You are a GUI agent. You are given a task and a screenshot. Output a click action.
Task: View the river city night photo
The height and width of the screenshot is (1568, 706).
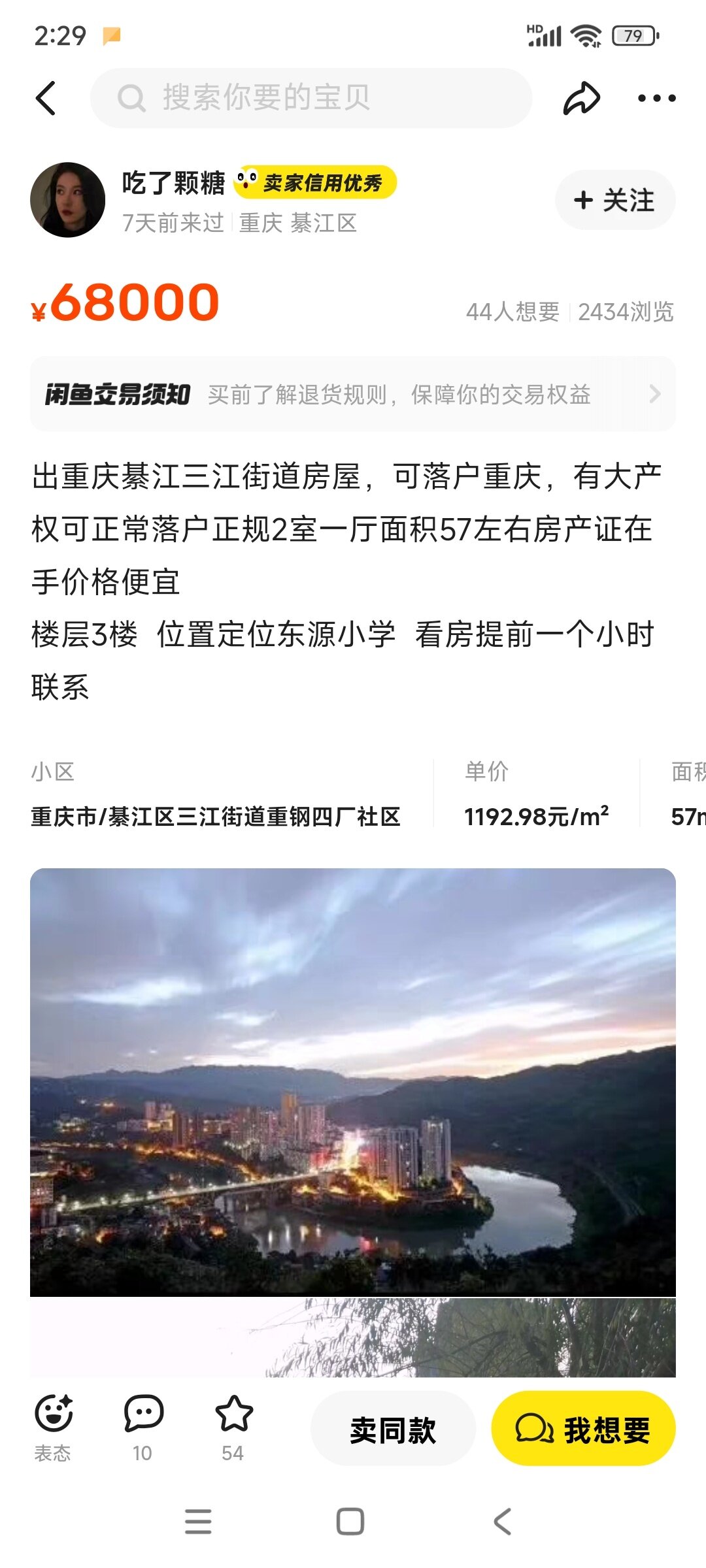pyautogui.click(x=353, y=1082)
